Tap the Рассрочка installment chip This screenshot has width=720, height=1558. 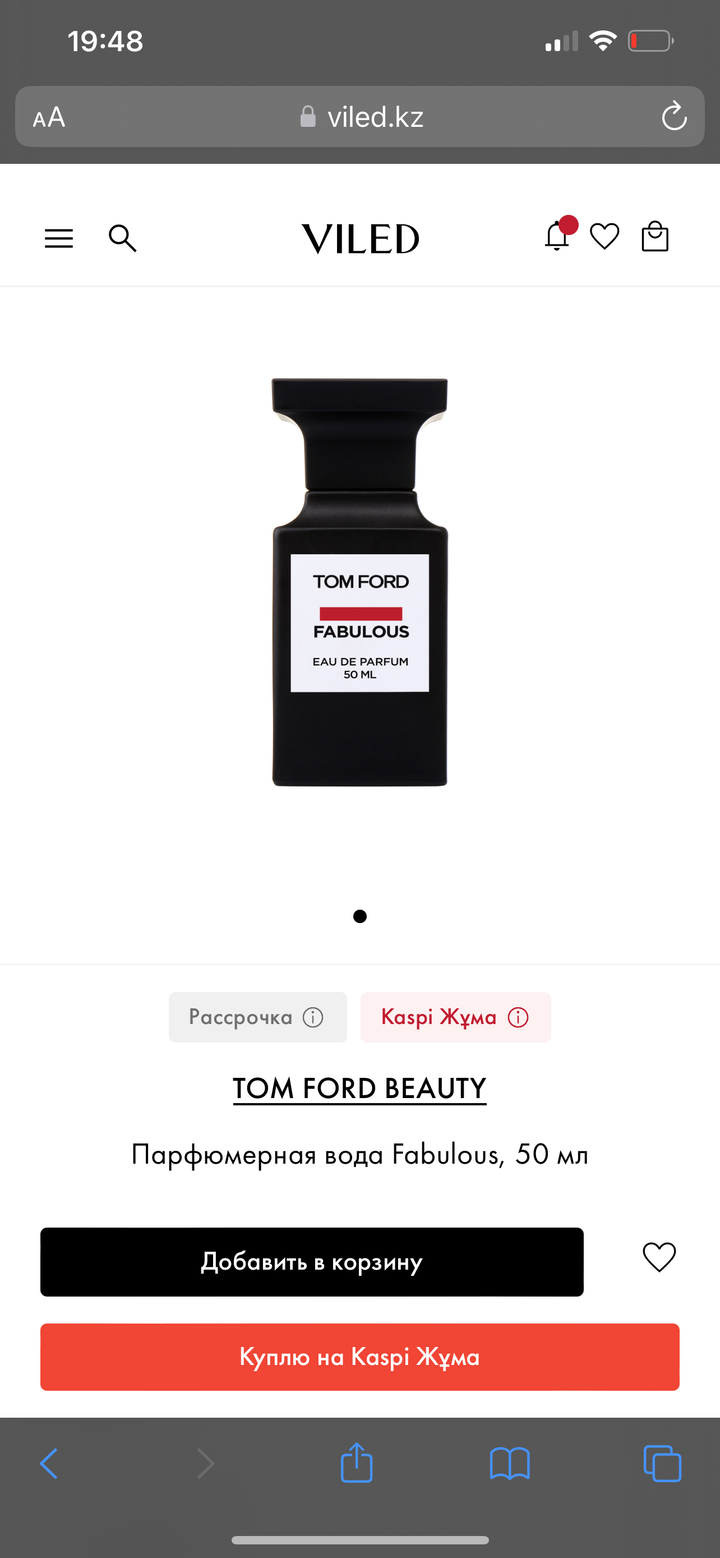pos(257,1017)
